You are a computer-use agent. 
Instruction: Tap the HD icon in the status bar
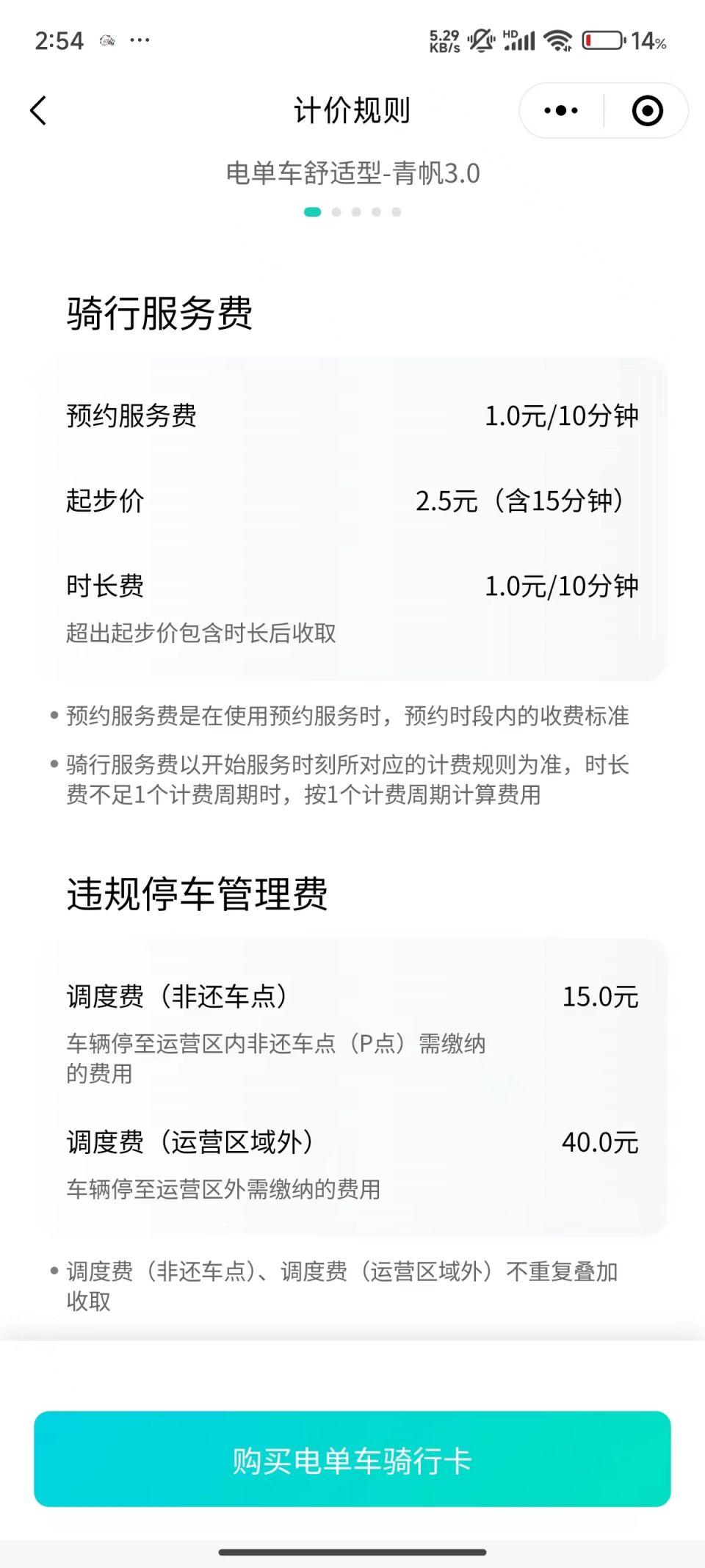point(510,32)
